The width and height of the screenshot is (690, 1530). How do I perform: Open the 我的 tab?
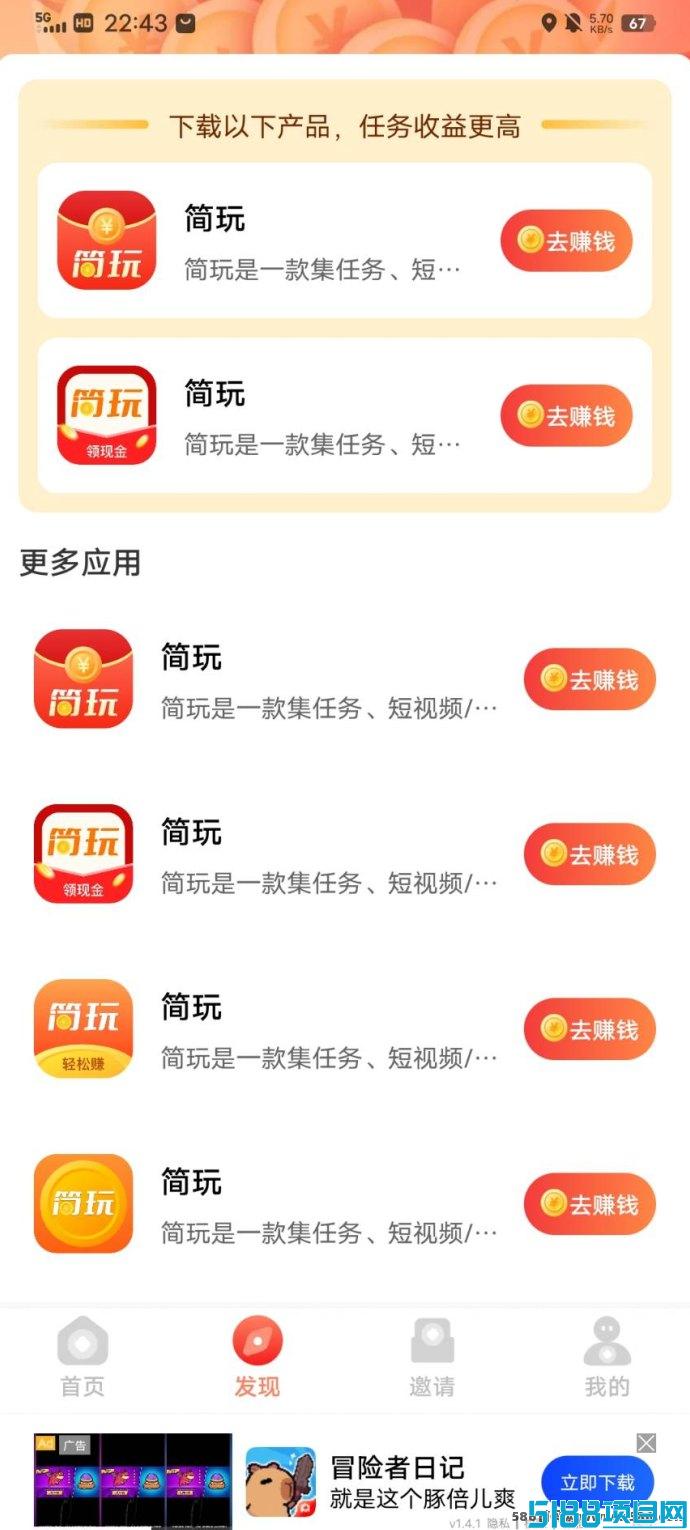607,1357
